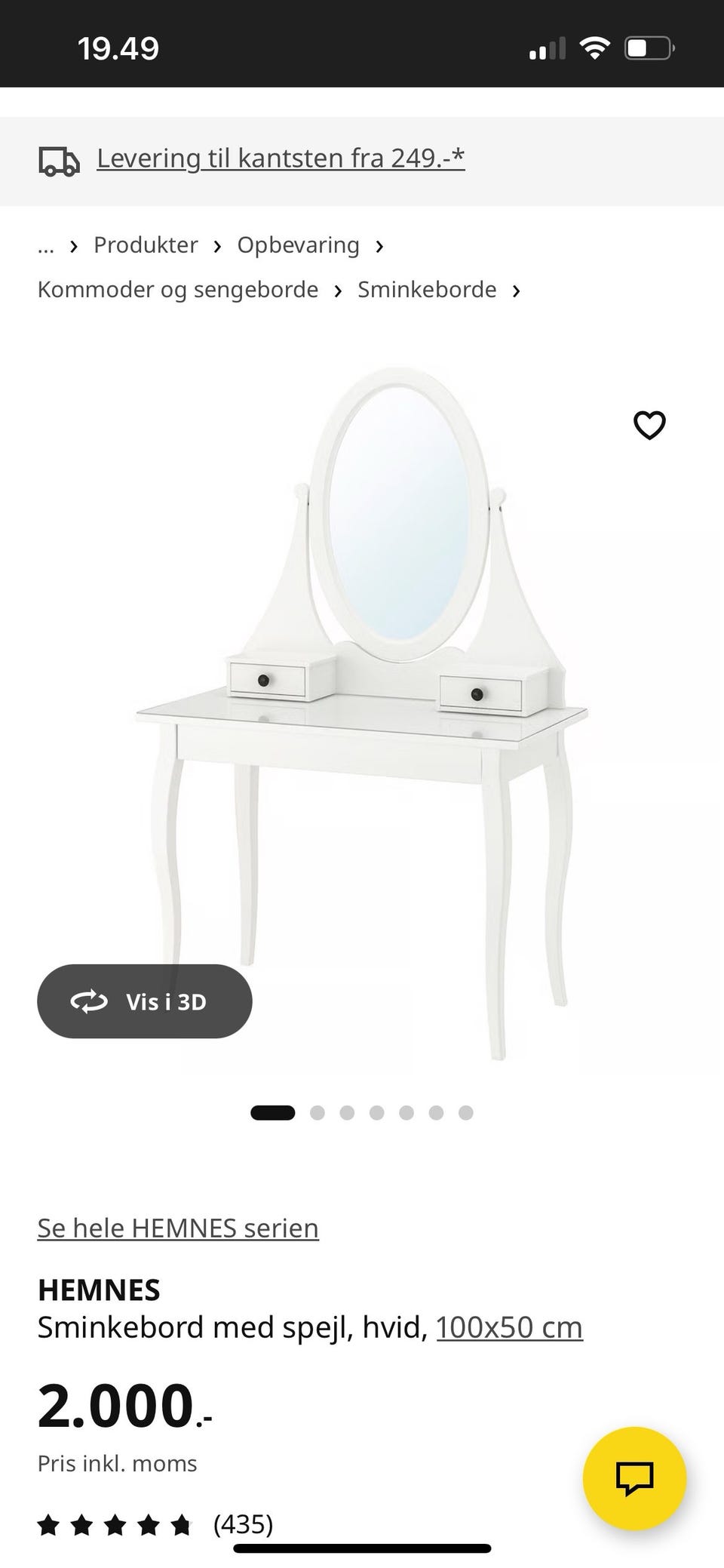Navigate to Kommoder og sengeborde
This screenshot has width=724, height=1568.
click(x=178, y=290)
